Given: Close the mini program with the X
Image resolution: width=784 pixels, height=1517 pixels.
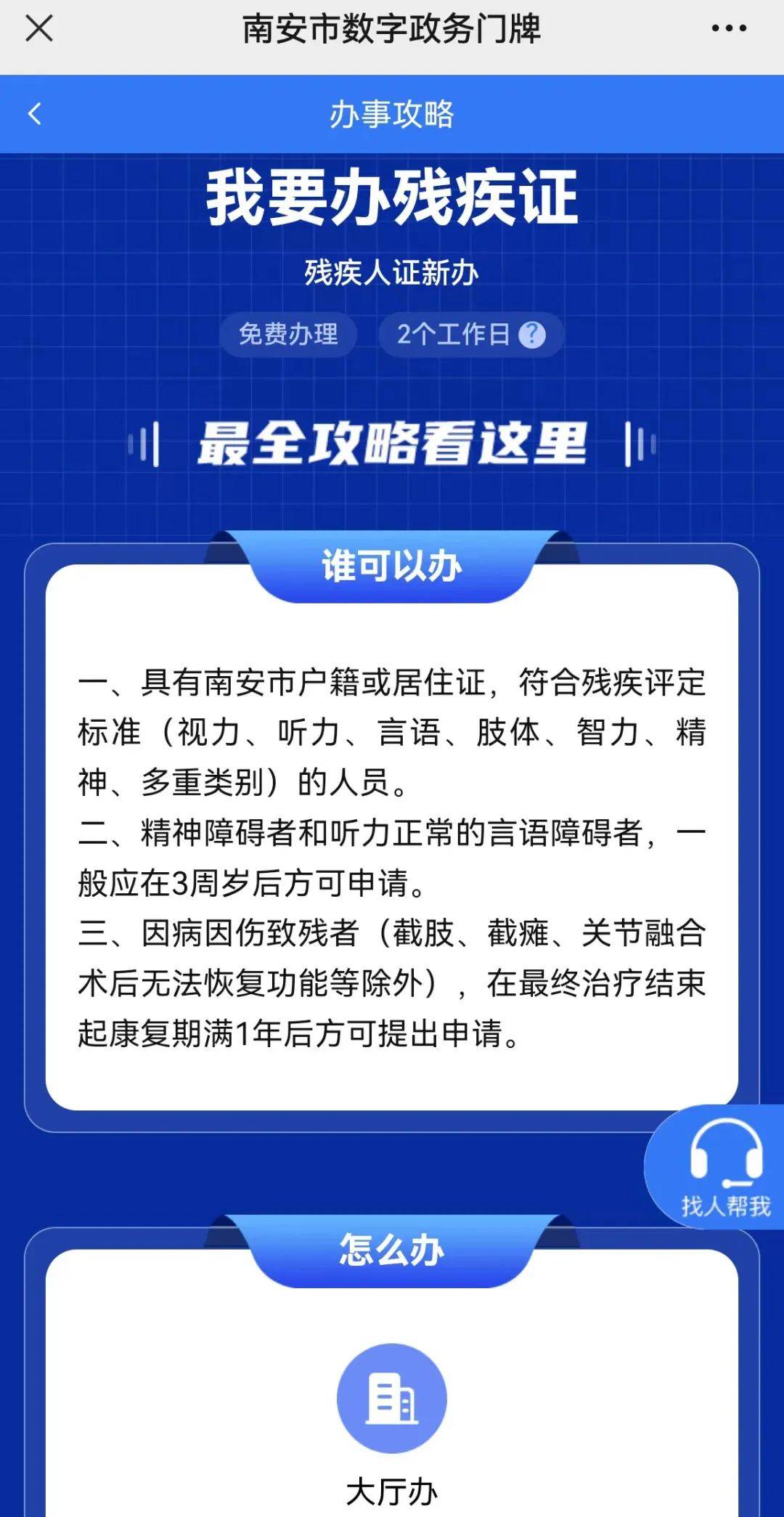Looking at the screenshot, I should tap(39, 29).
